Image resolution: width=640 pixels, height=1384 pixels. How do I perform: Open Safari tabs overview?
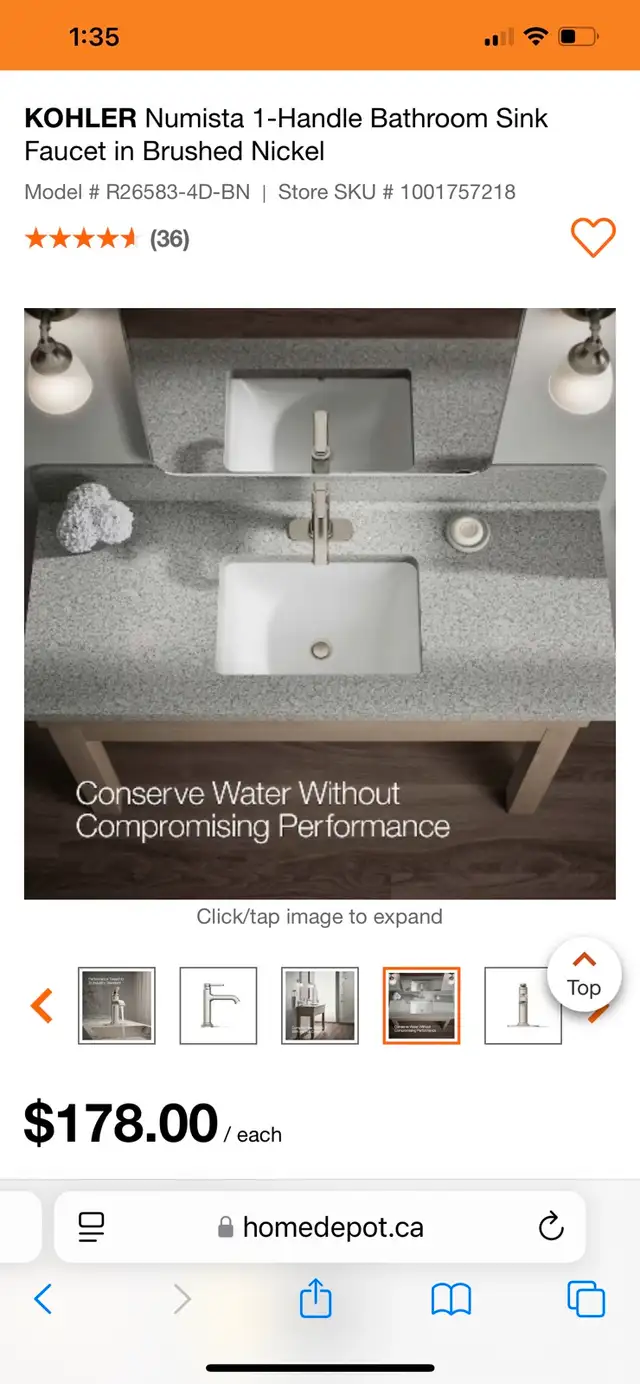click(586, 1298)
